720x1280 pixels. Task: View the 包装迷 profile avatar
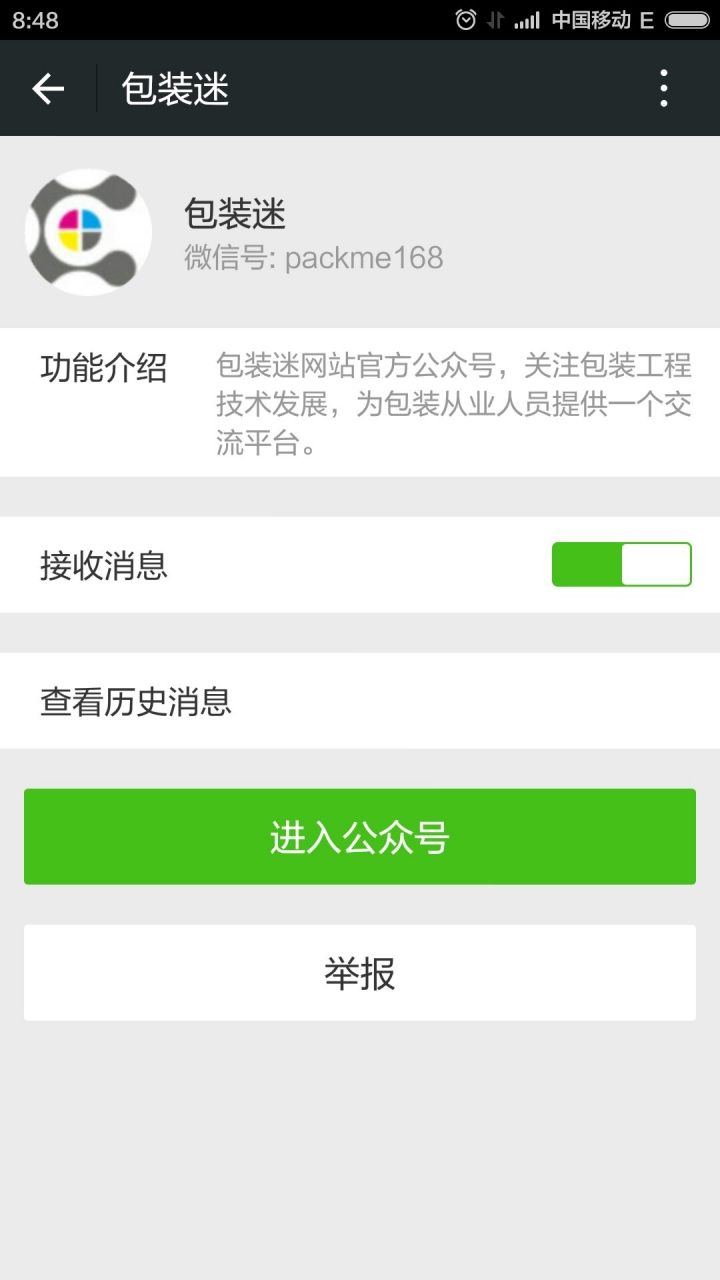88,232
